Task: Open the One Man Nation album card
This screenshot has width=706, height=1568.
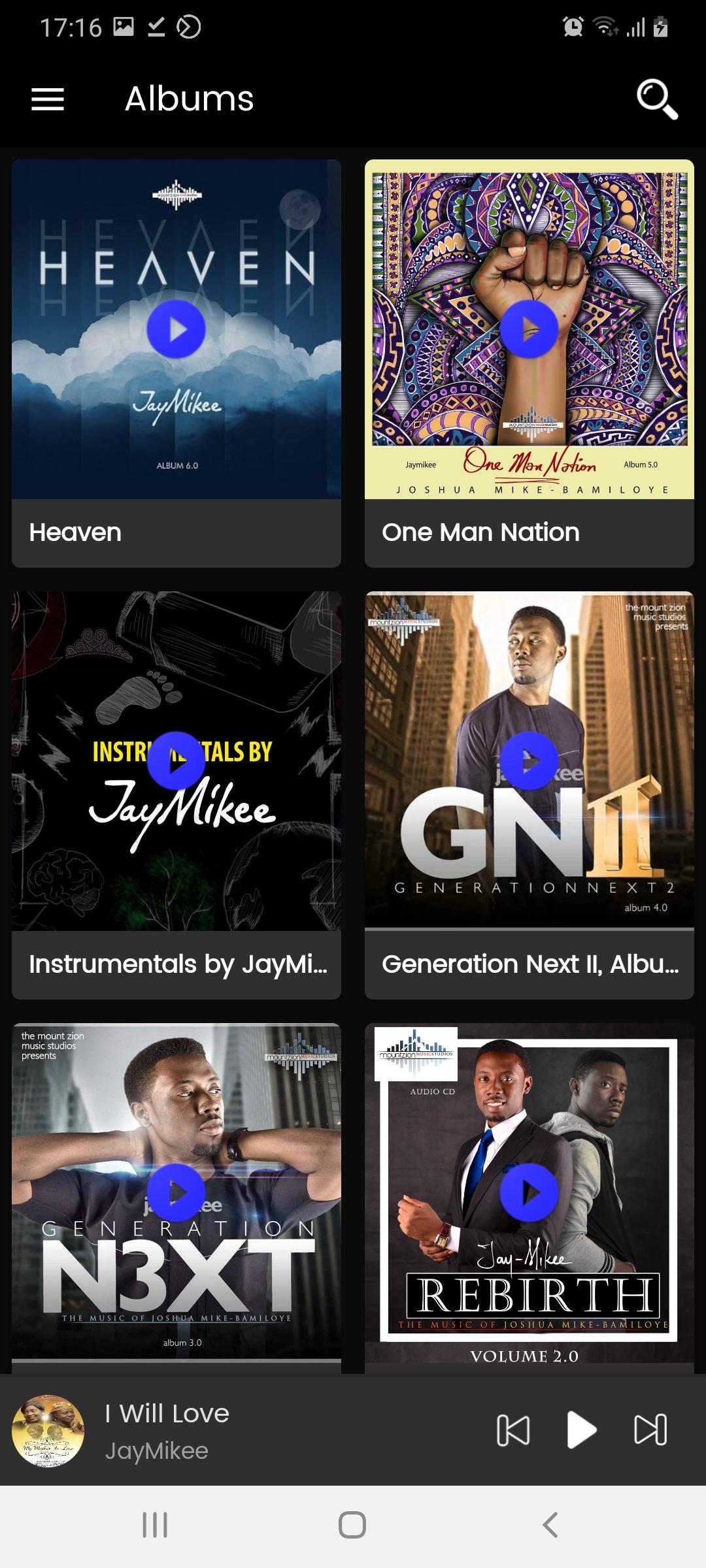Action: click(x=529, y=532)
